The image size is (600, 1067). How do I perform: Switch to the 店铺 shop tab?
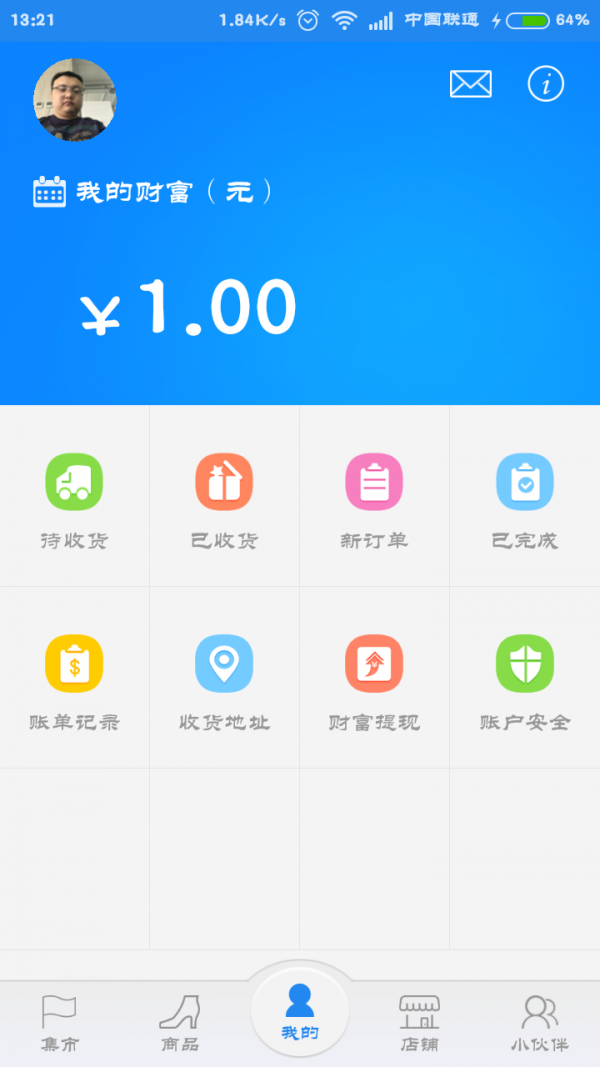pyautogui.click(x=419, y=1023)
